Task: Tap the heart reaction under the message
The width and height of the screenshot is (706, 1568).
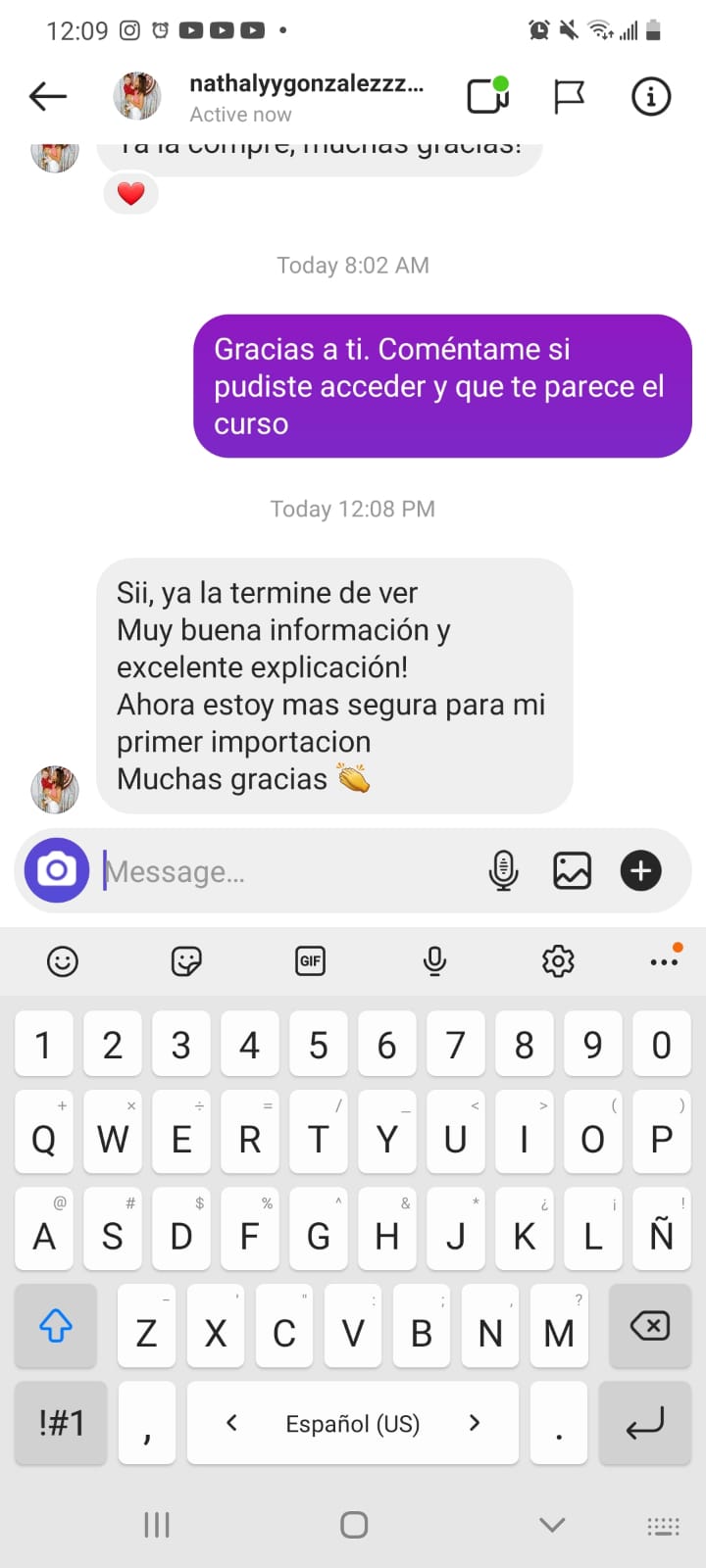Action: click(130, 194)
